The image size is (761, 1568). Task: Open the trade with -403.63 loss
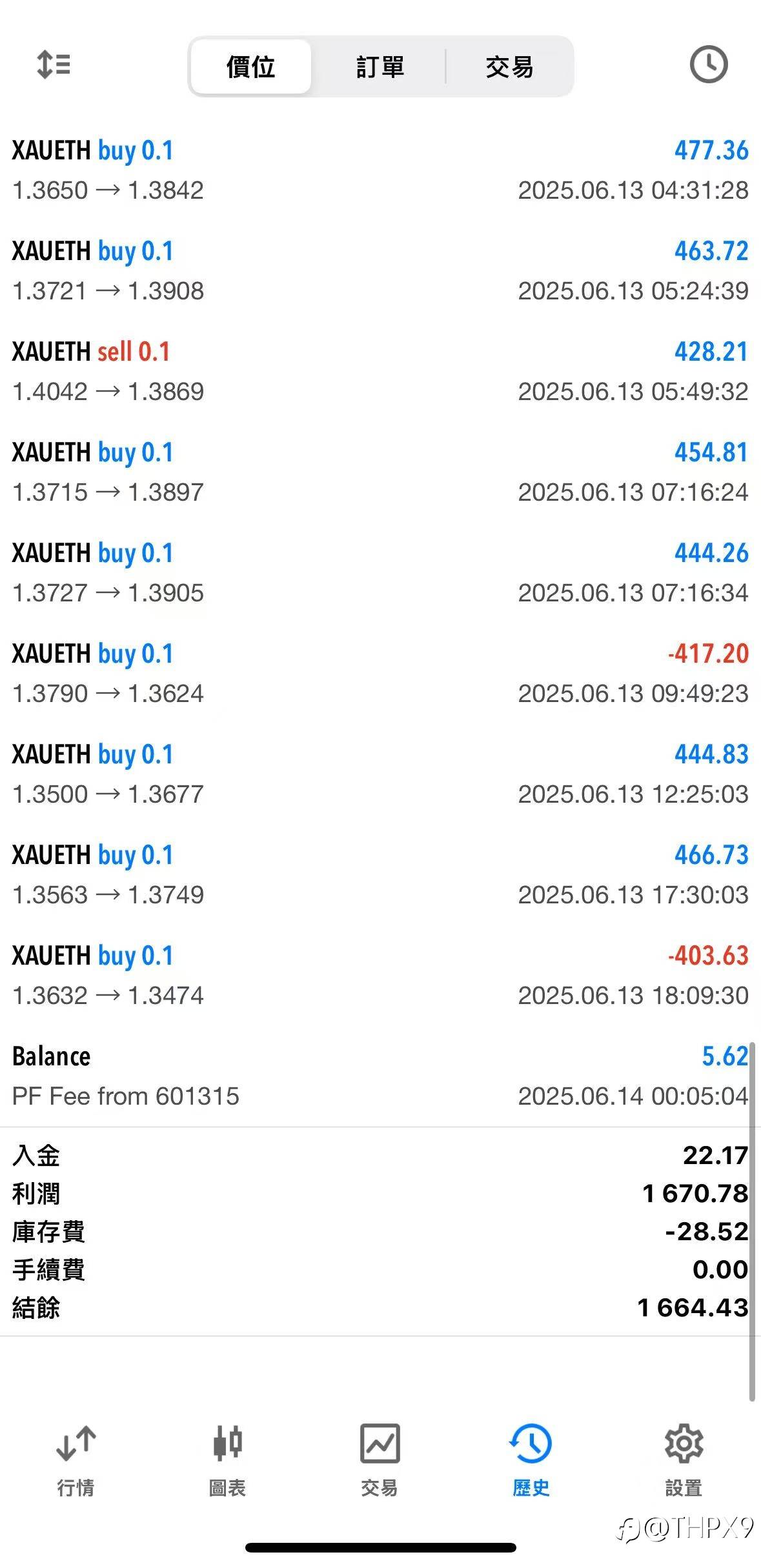380,975
